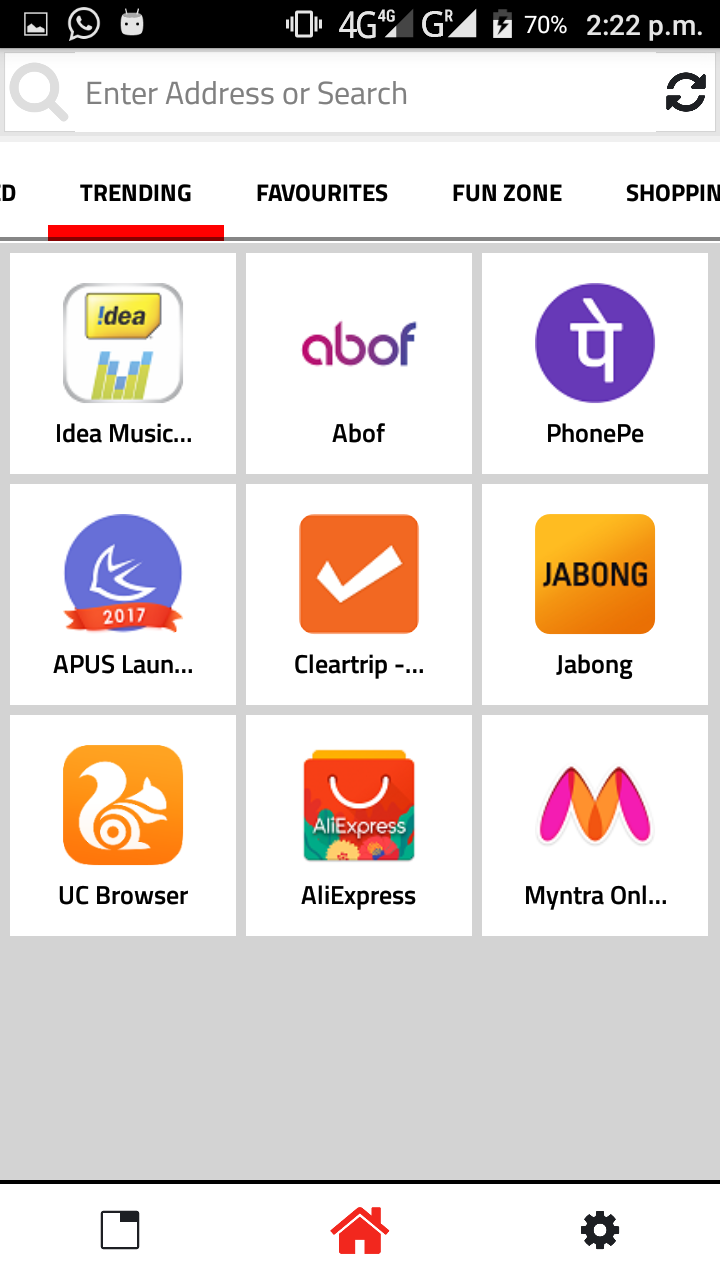Open the Idea Music tile
The image size is (720, 1280).
click(x=123, y=363)
